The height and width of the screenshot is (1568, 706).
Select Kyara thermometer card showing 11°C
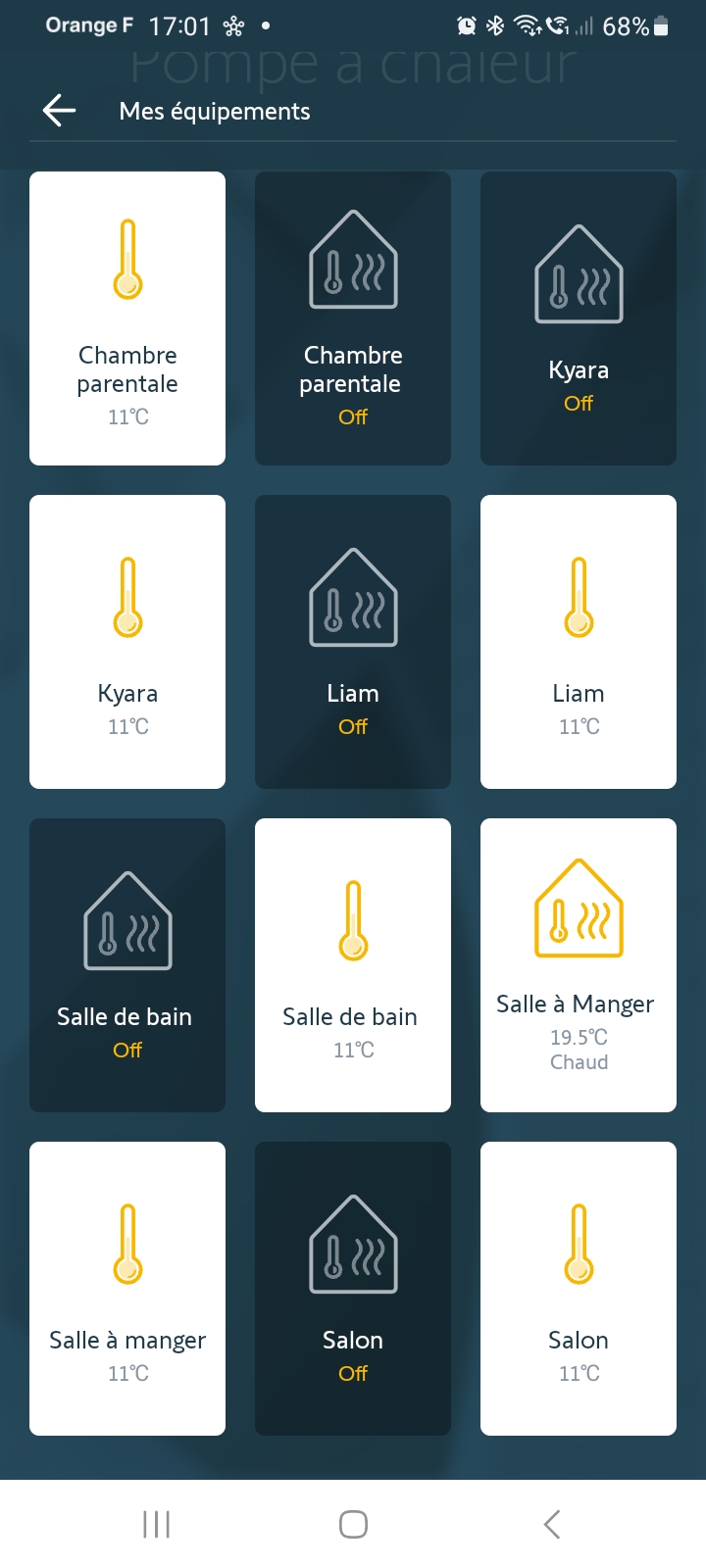(127, 642)
